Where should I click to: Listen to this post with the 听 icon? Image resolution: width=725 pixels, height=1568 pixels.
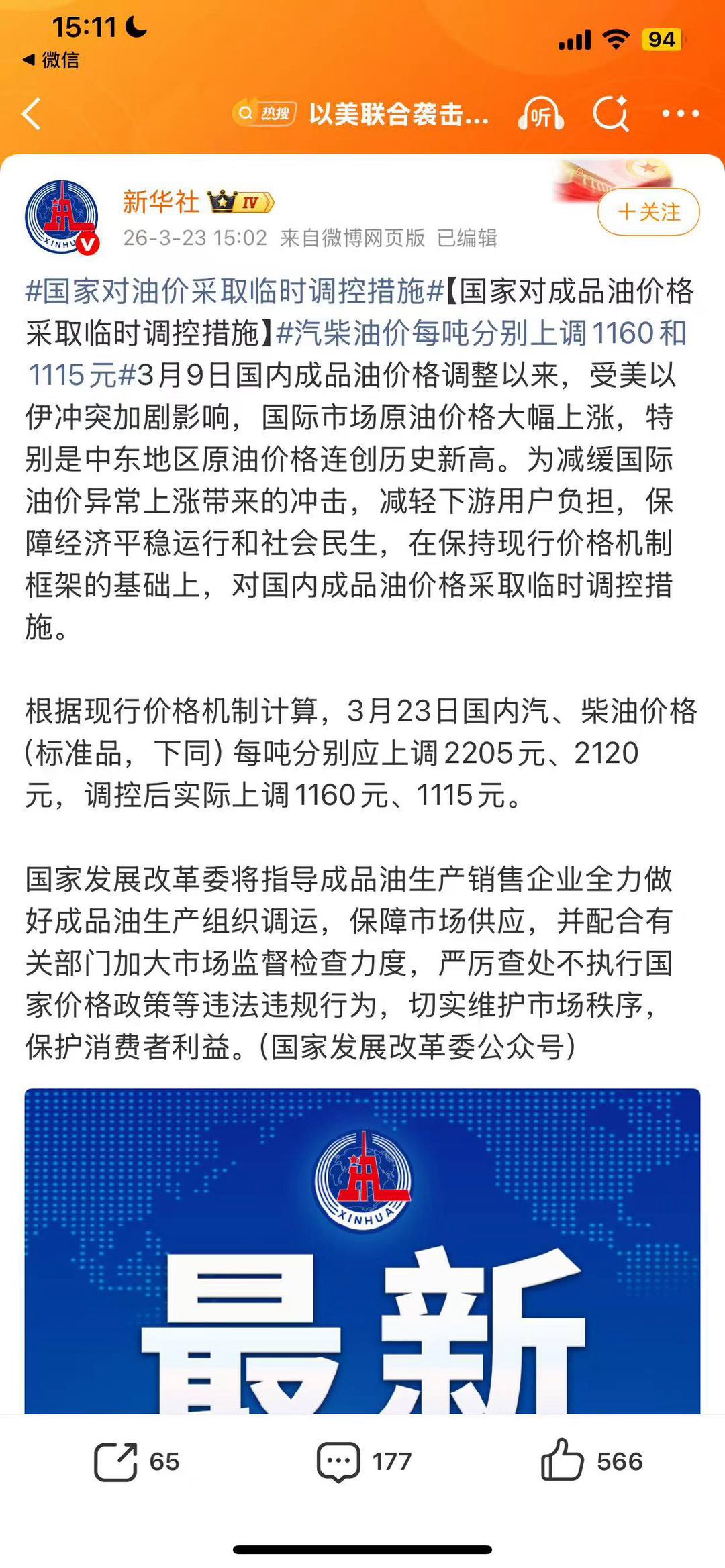[x=540, y=114]
